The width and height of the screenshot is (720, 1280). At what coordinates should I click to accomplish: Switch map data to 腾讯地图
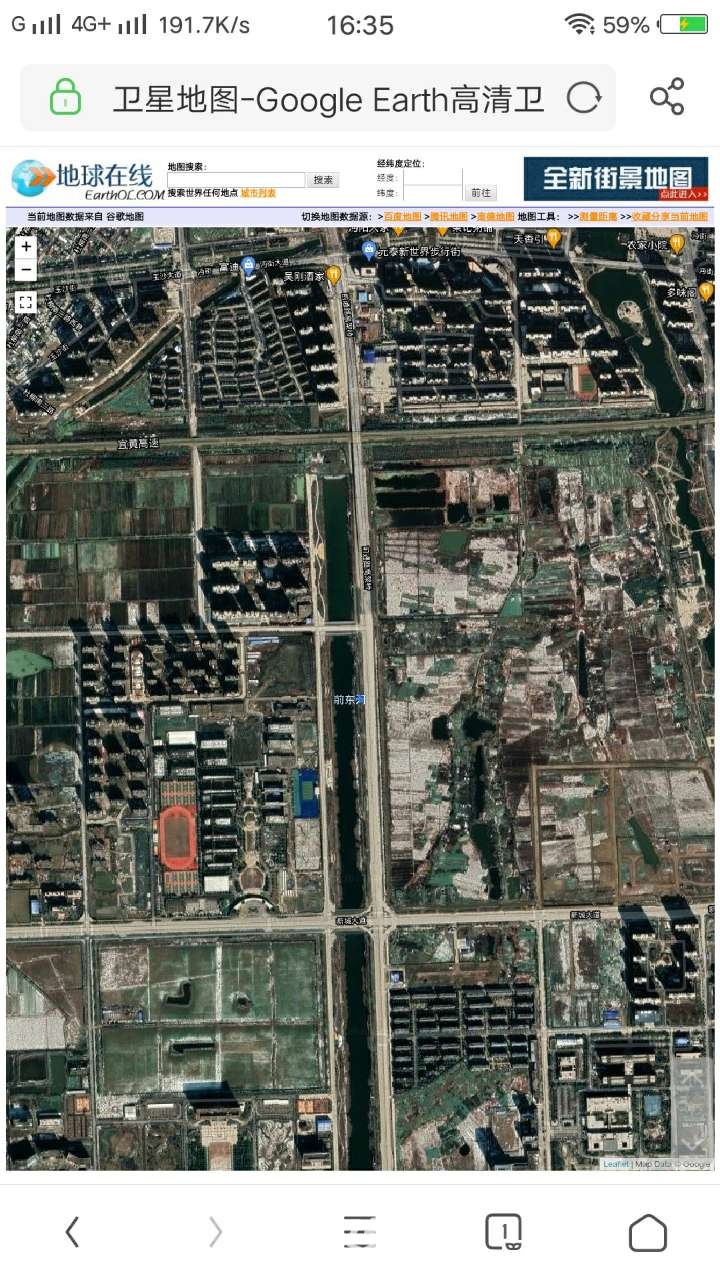pos(449,216)
